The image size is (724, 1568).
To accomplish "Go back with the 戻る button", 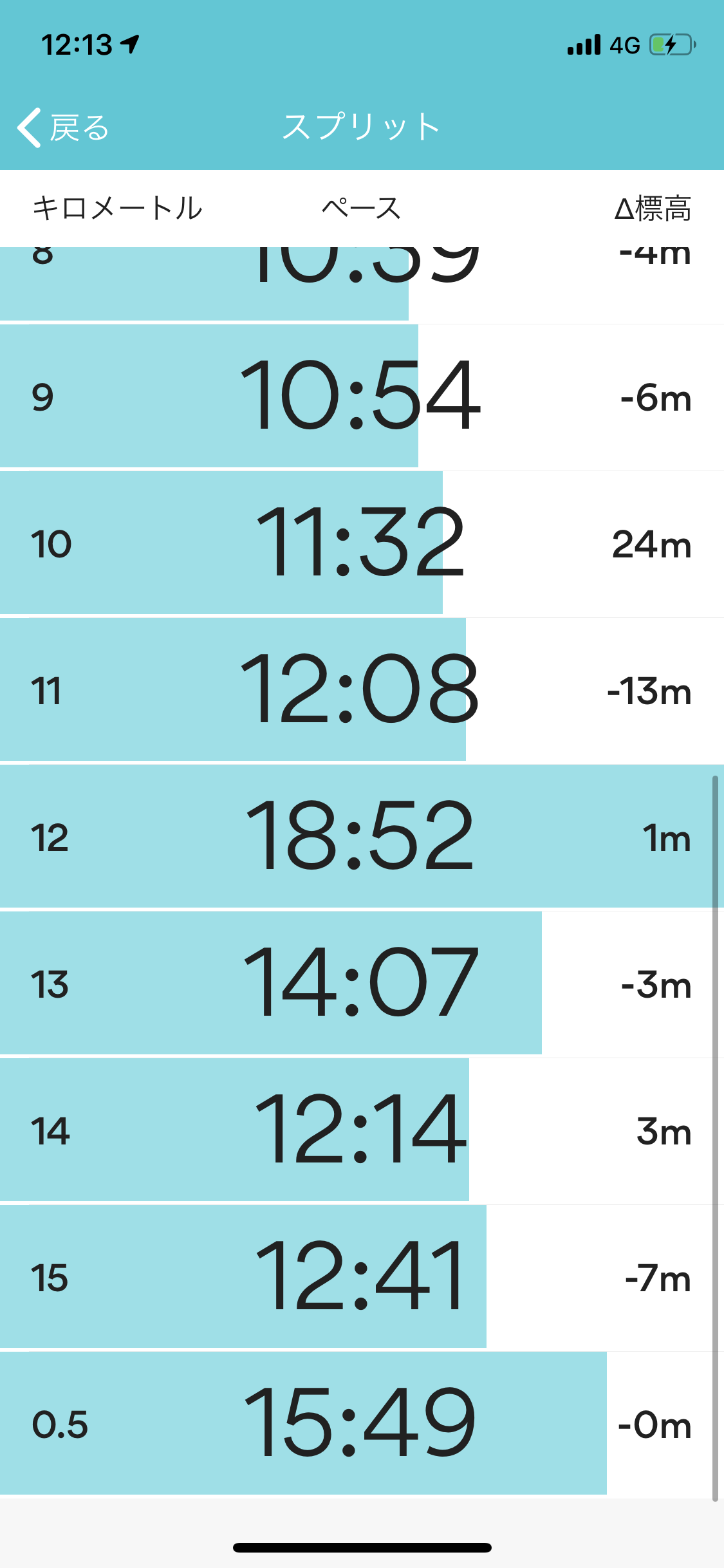I will [63, 127].
